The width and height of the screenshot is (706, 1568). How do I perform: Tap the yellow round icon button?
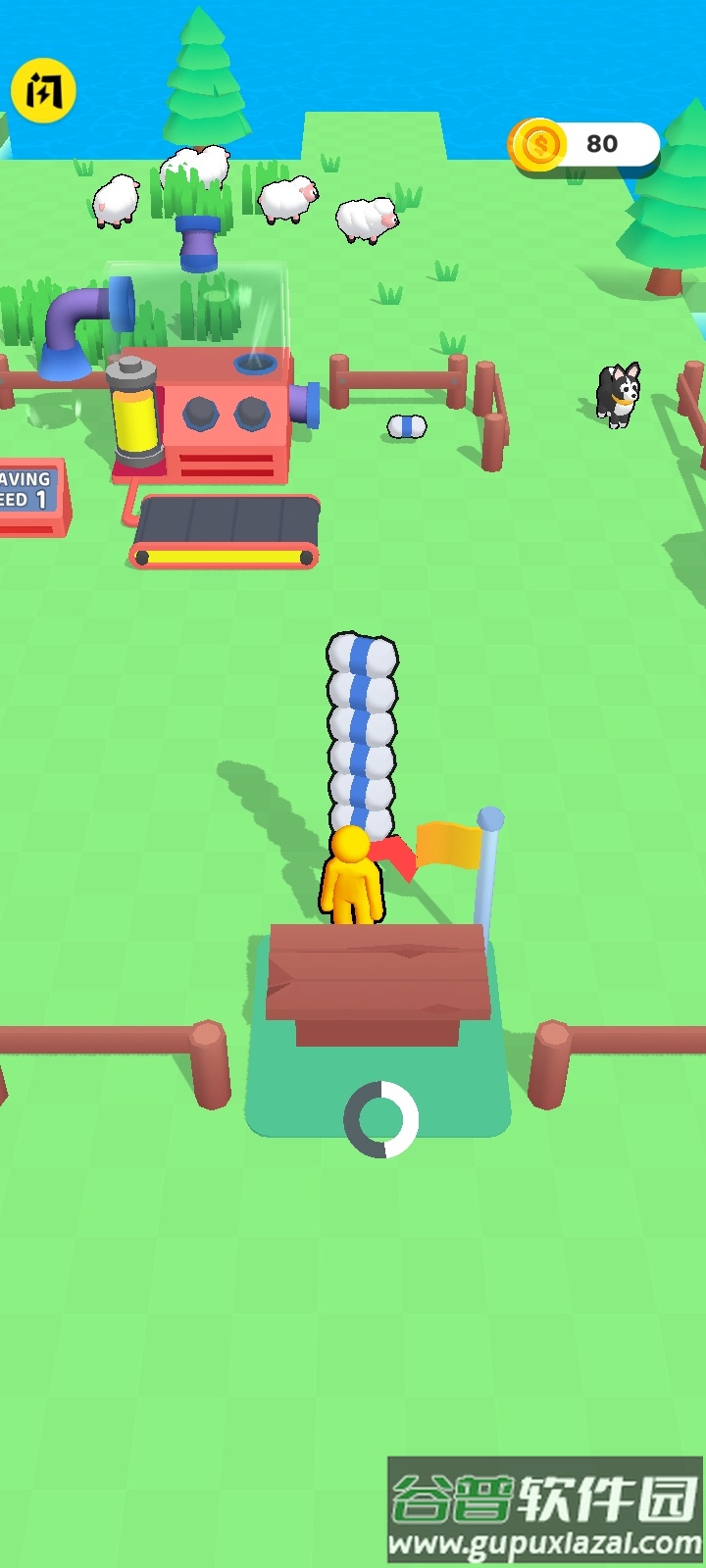pyautogui.click(x=43, y=91)
